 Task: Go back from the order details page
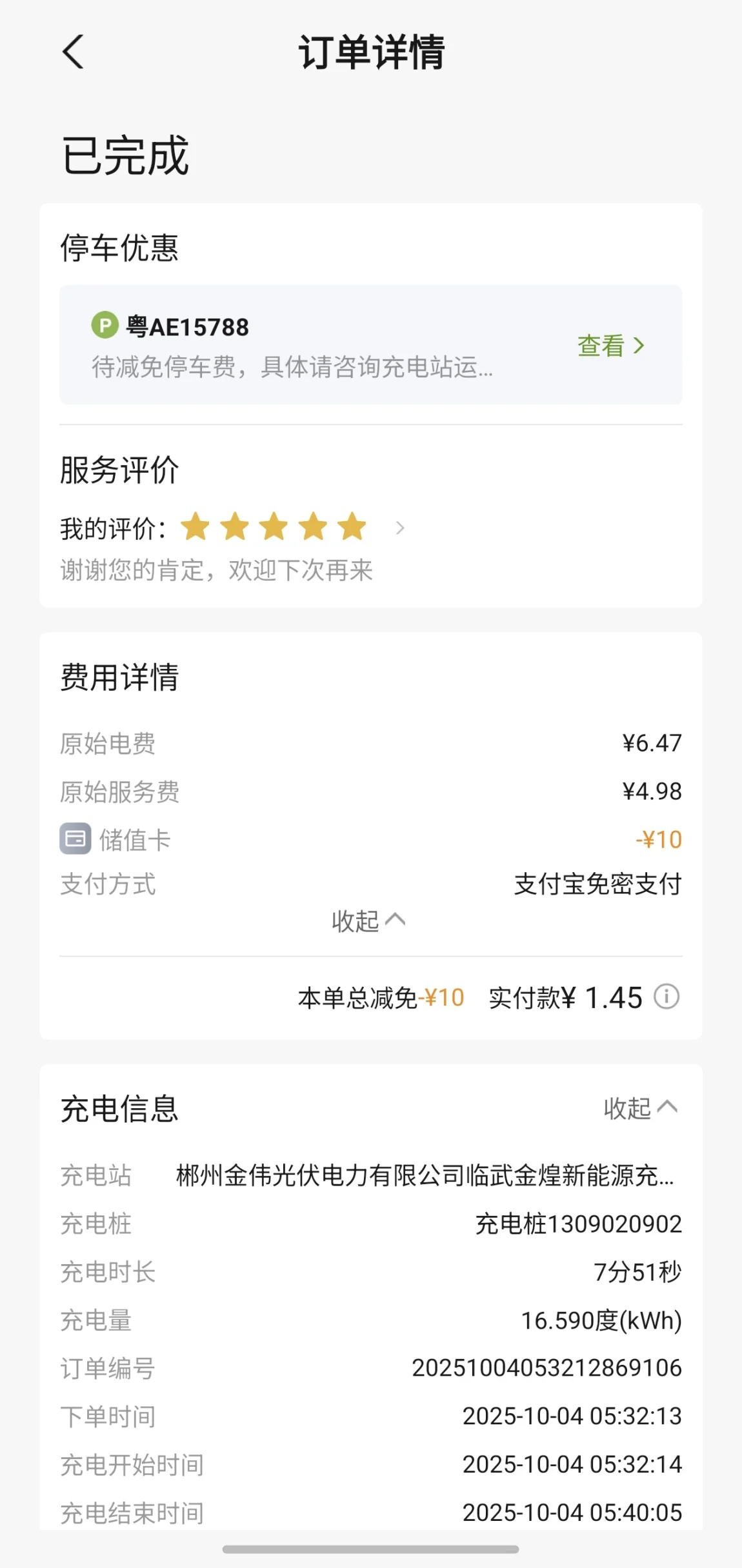74,52
